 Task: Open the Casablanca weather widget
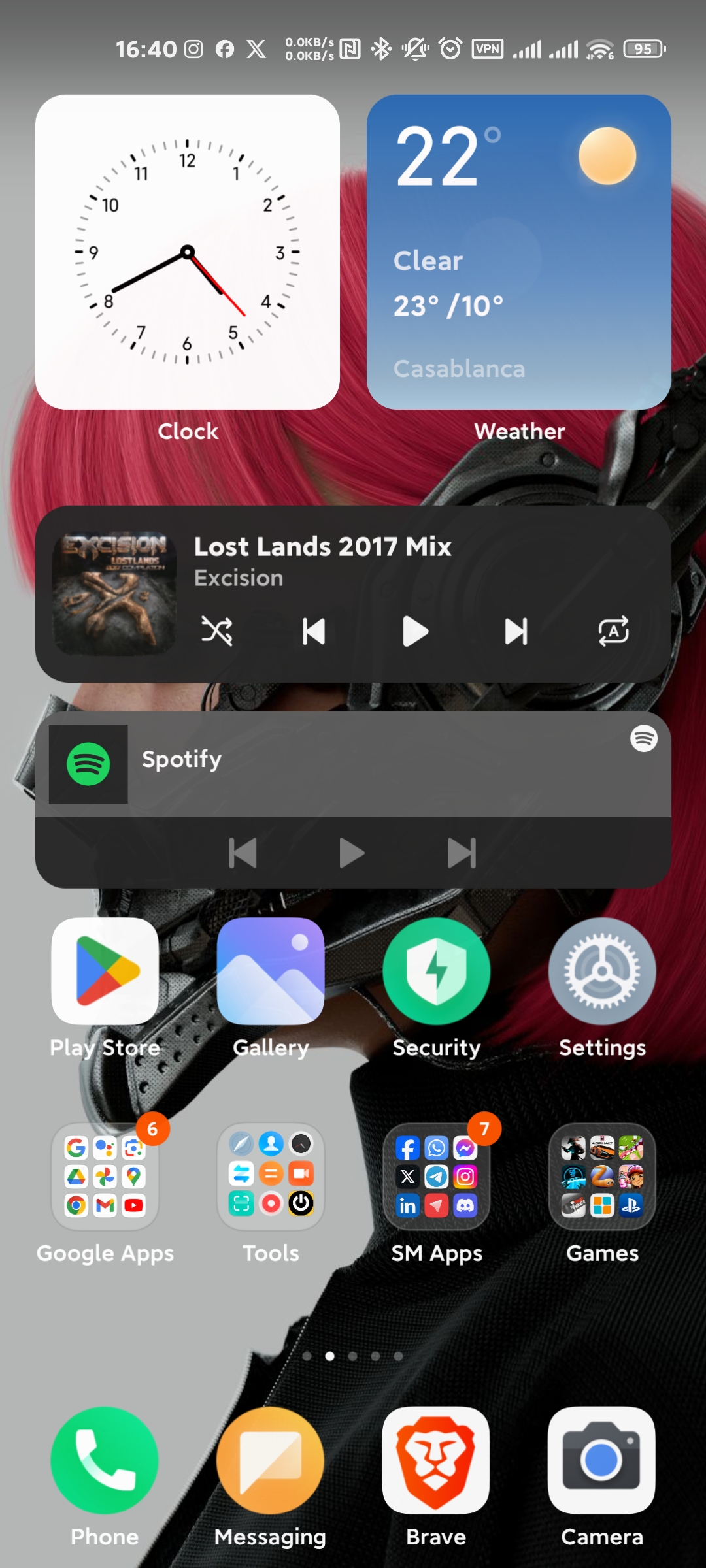tap(519, 252)
